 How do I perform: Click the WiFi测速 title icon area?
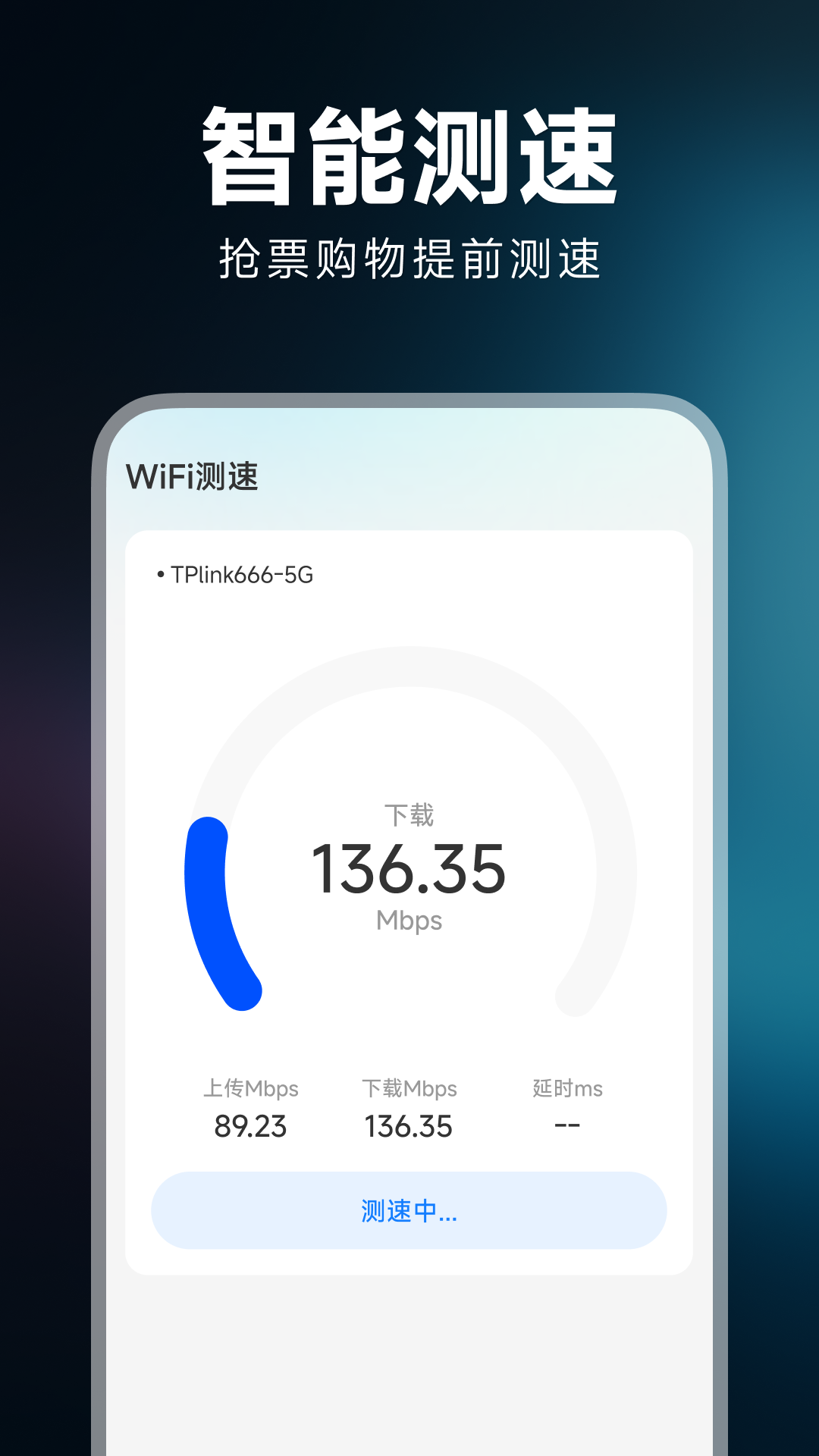click(x=193, y=476)
